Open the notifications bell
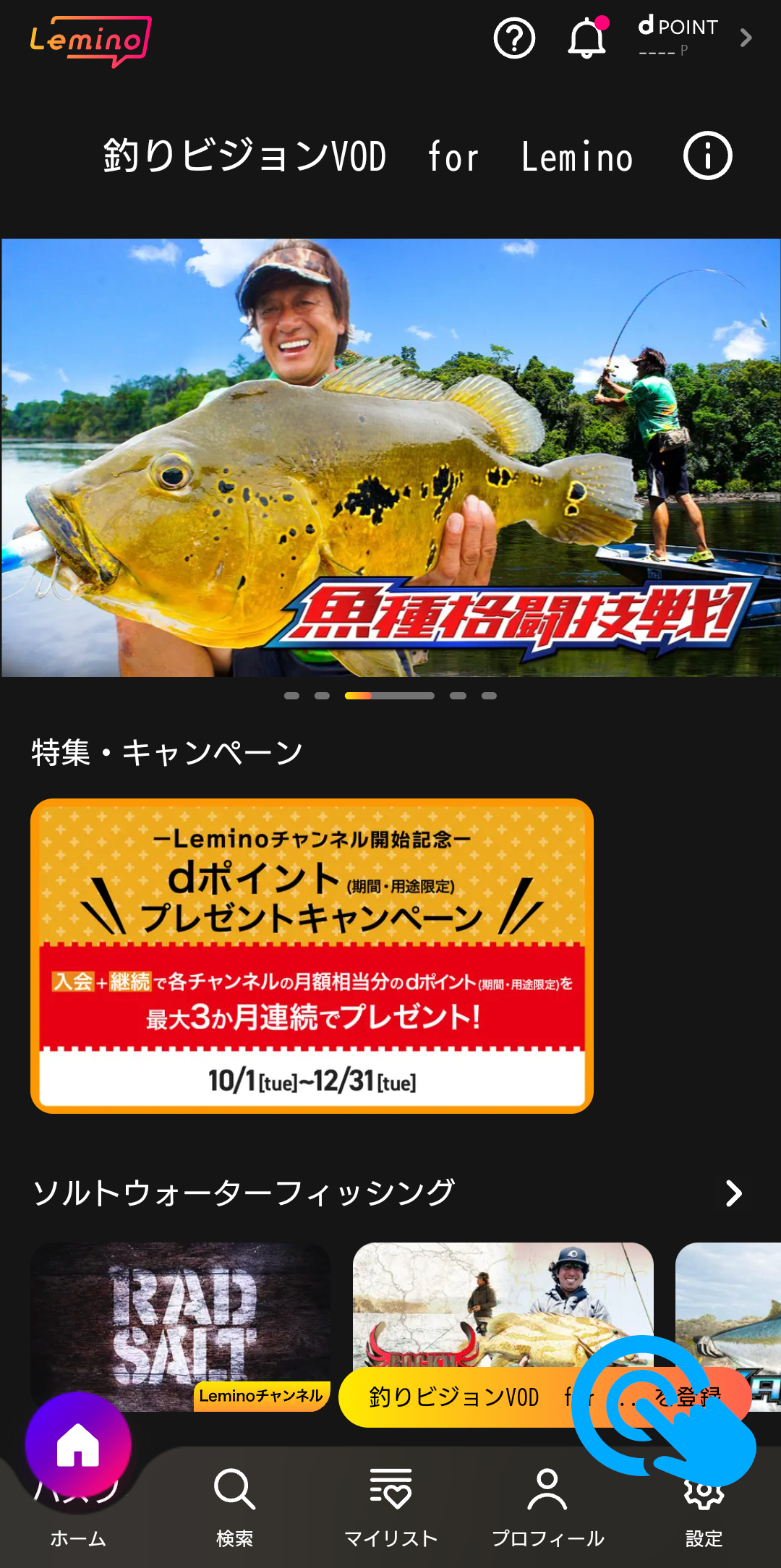 586,38
